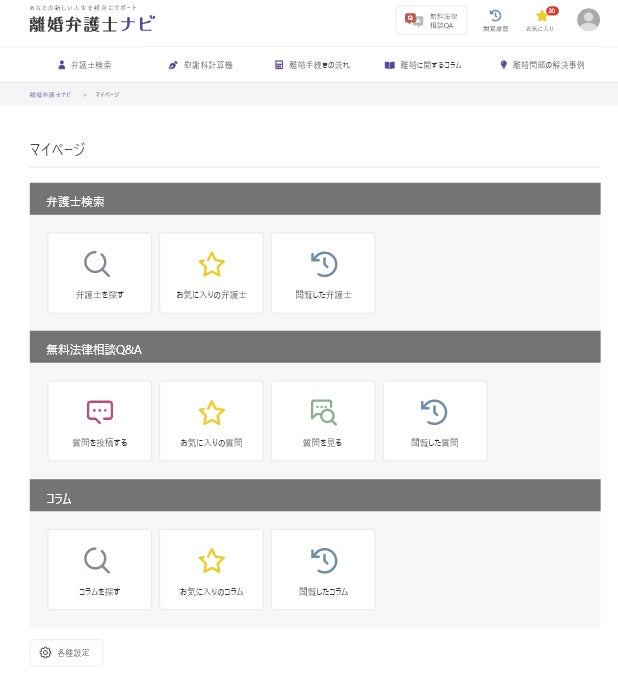Open お気に入りの弁護士 card
The height and width of the screenshot is (676, 618).
point(211,273)
